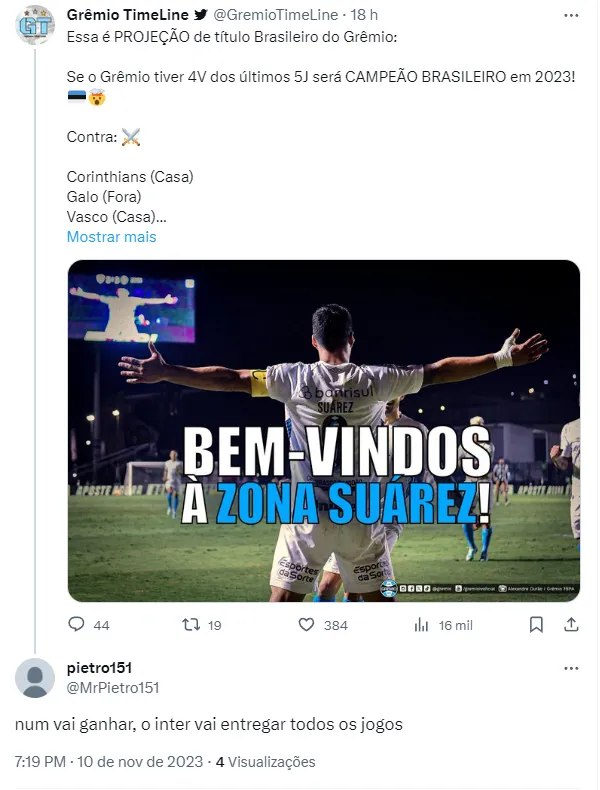600x790 pixels.
Task: View analytics showing 16 mil views
Action: pos(421,625)
